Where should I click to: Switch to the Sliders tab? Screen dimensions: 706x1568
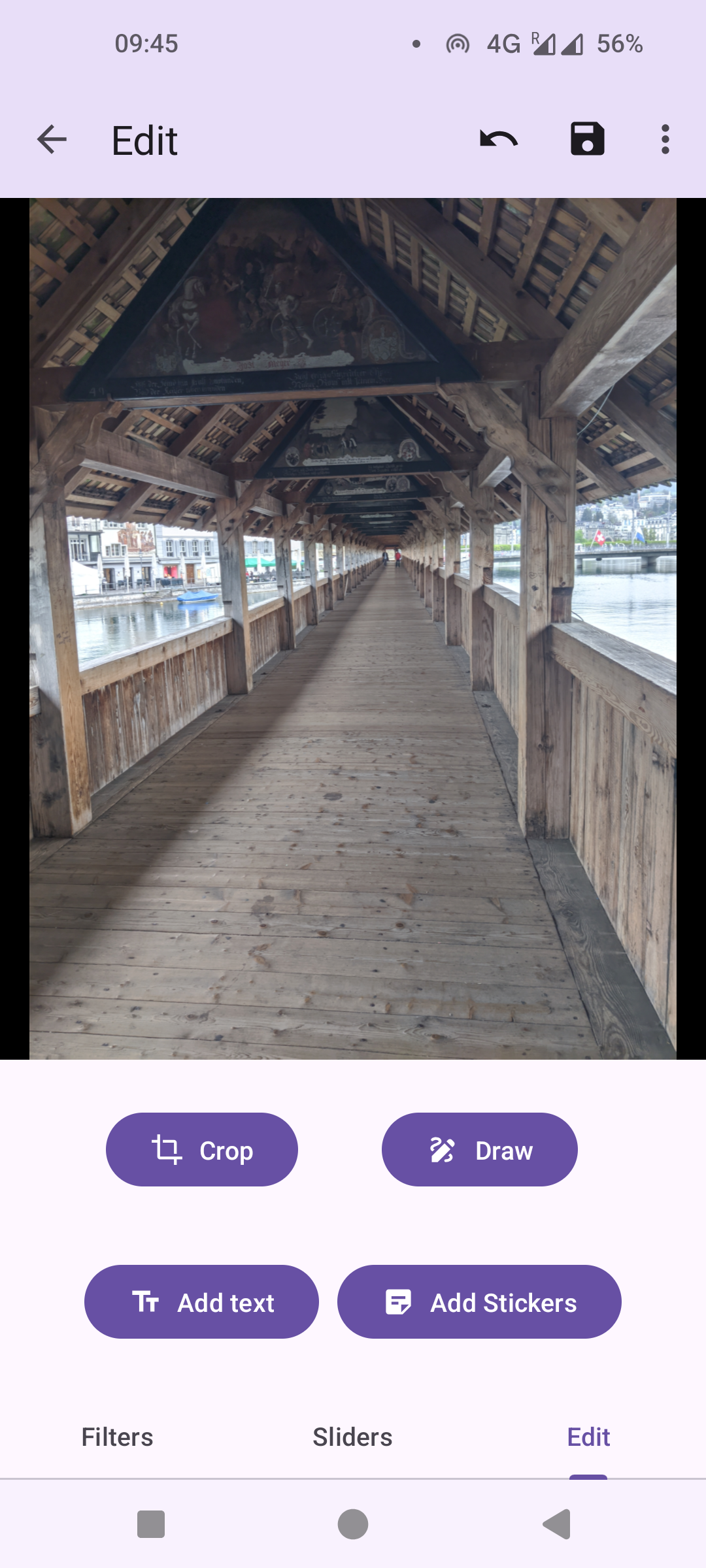[x=352, y=1437]
